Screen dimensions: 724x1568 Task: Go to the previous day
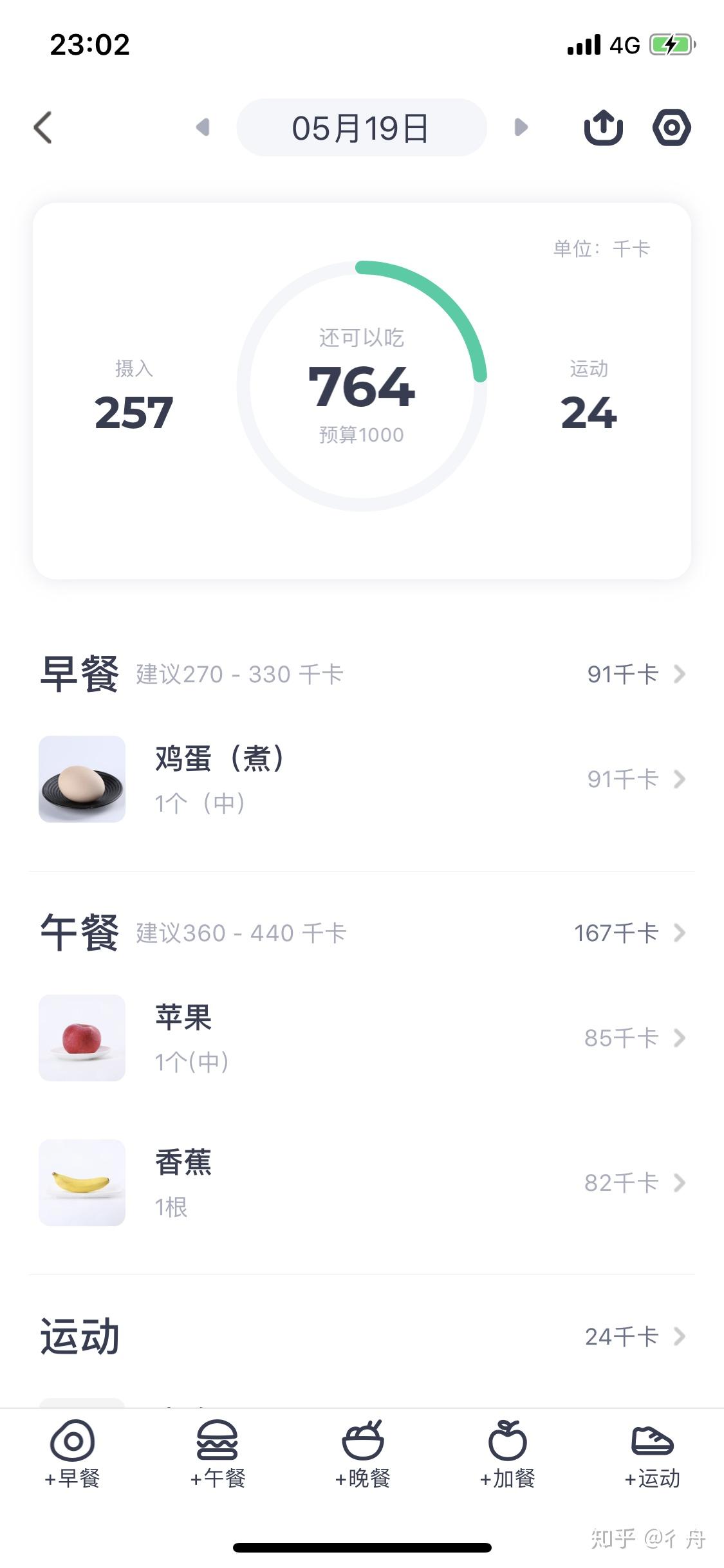click(203, 127)
